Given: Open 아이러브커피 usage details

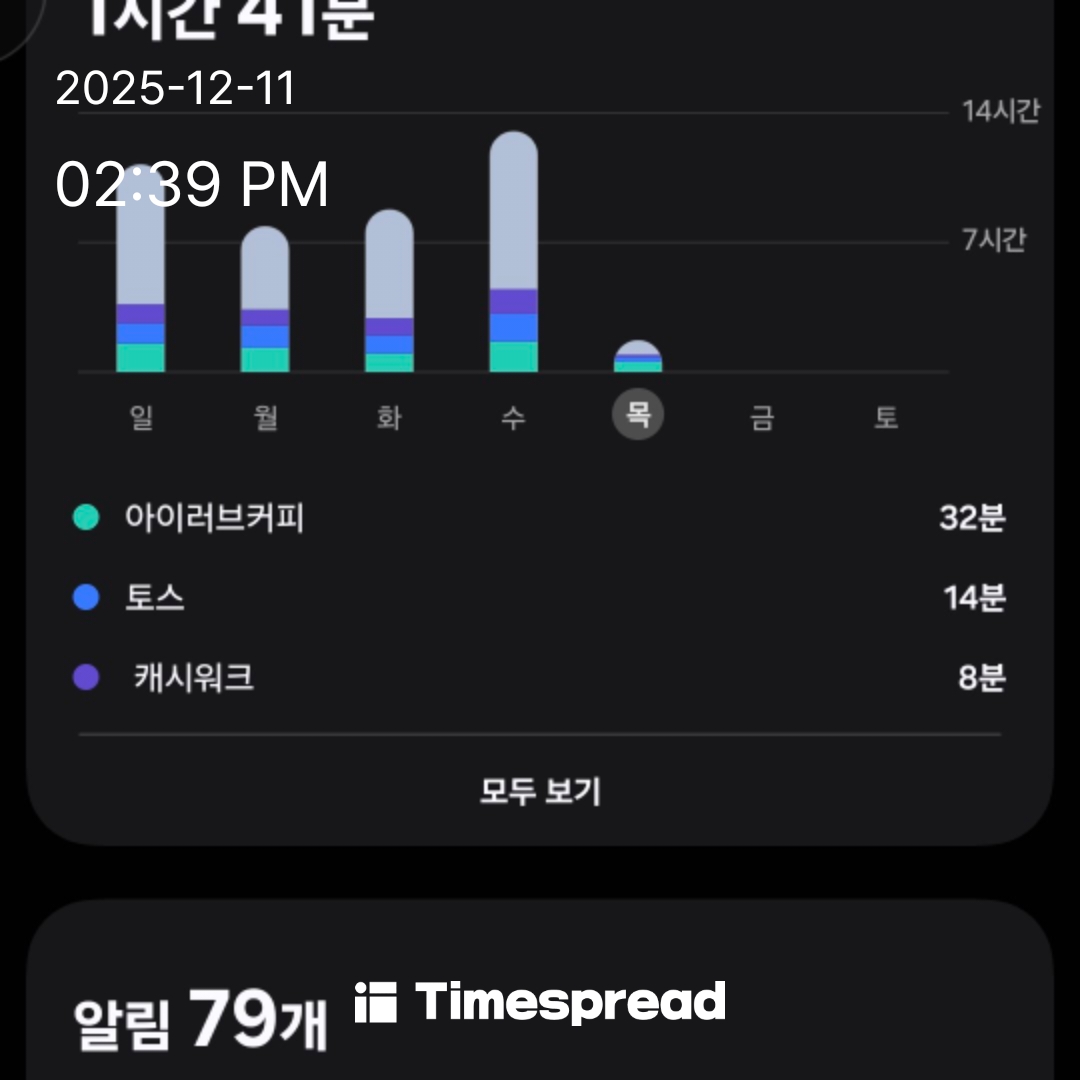Looking at the screenshot, I should pos(540,518).
